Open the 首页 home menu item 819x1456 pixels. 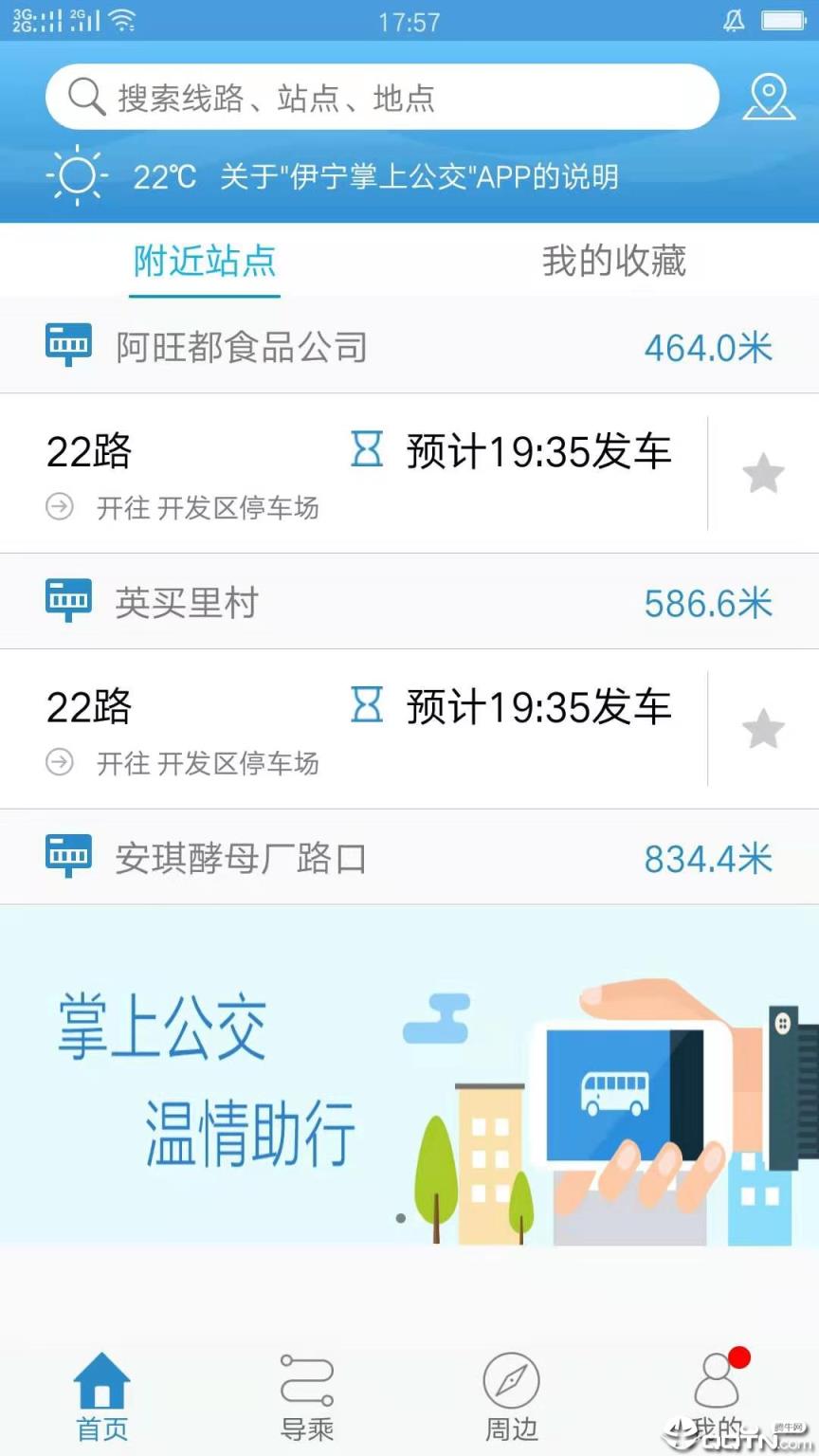pyautogui.click(x=101, y=1387)
